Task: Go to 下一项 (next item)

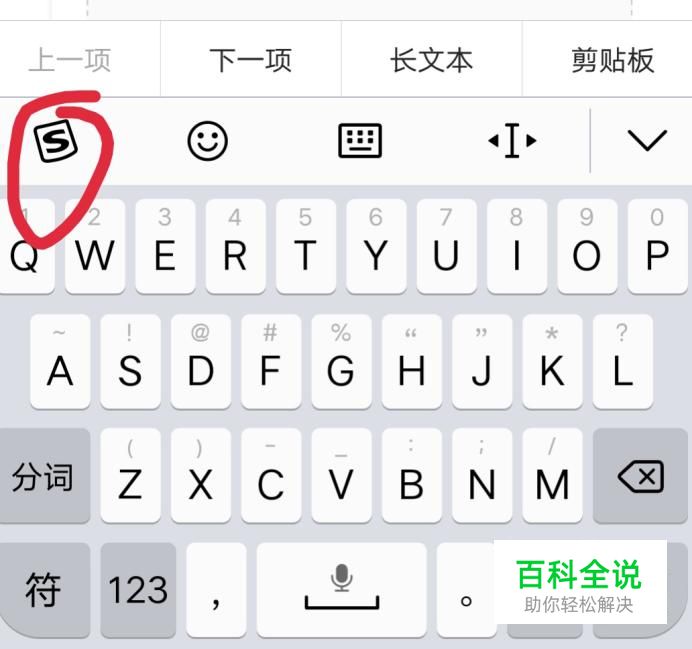Action: coord(250,60)
